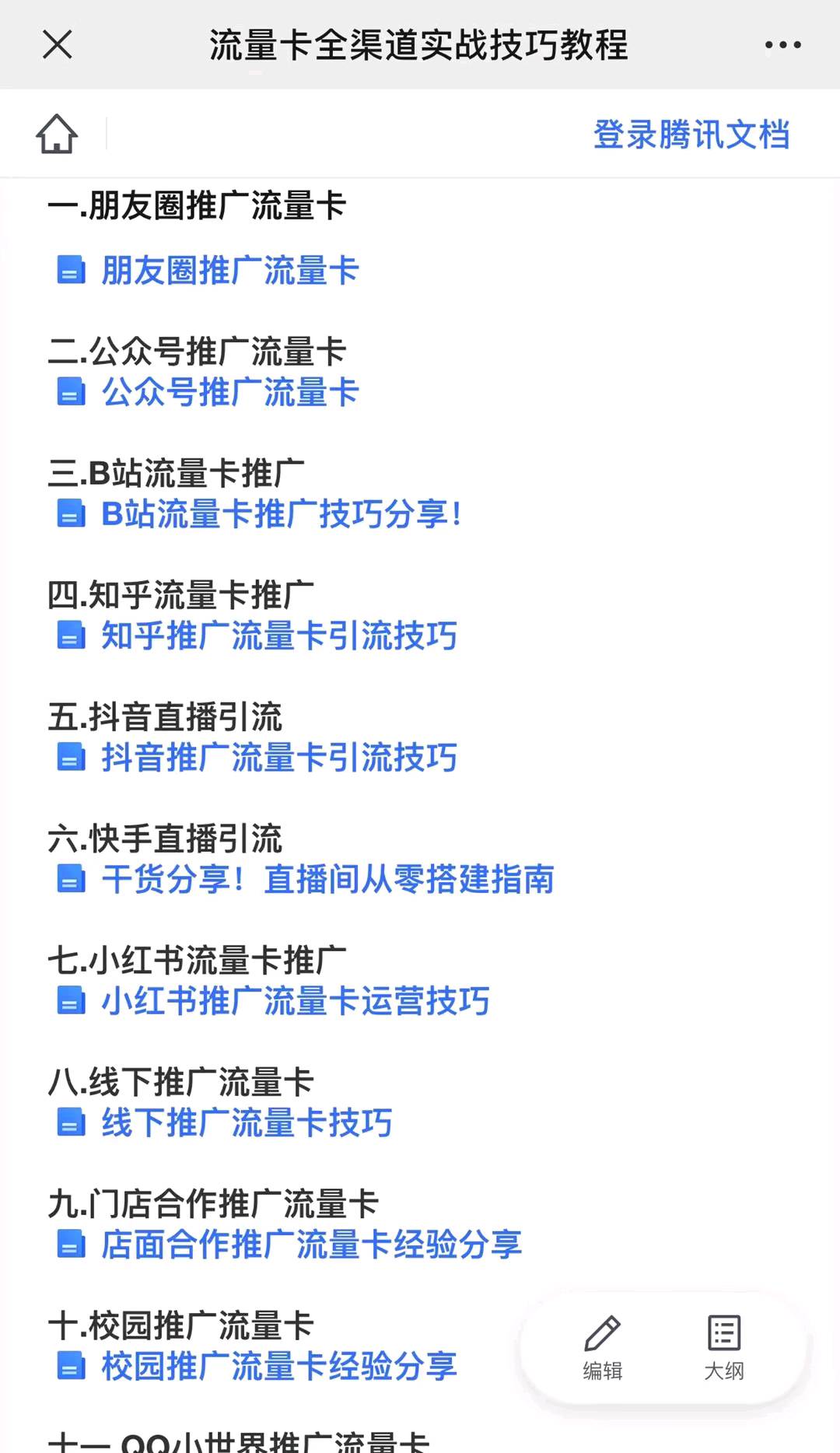Open 知乎推广流量卡引流技巧 document
The image size is (840, 1453).
pos(257,635)
